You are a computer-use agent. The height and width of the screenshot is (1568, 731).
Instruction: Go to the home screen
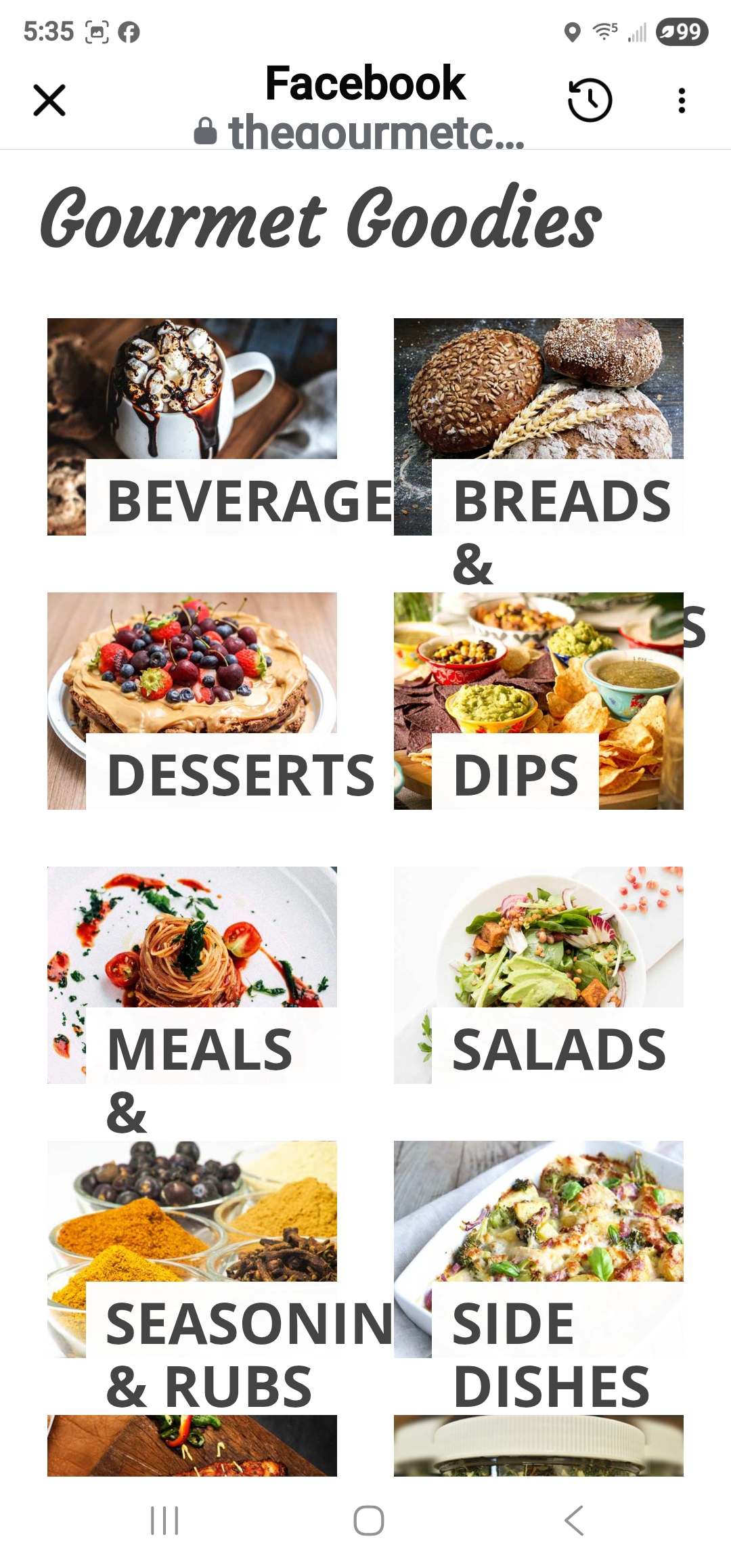368,1521
